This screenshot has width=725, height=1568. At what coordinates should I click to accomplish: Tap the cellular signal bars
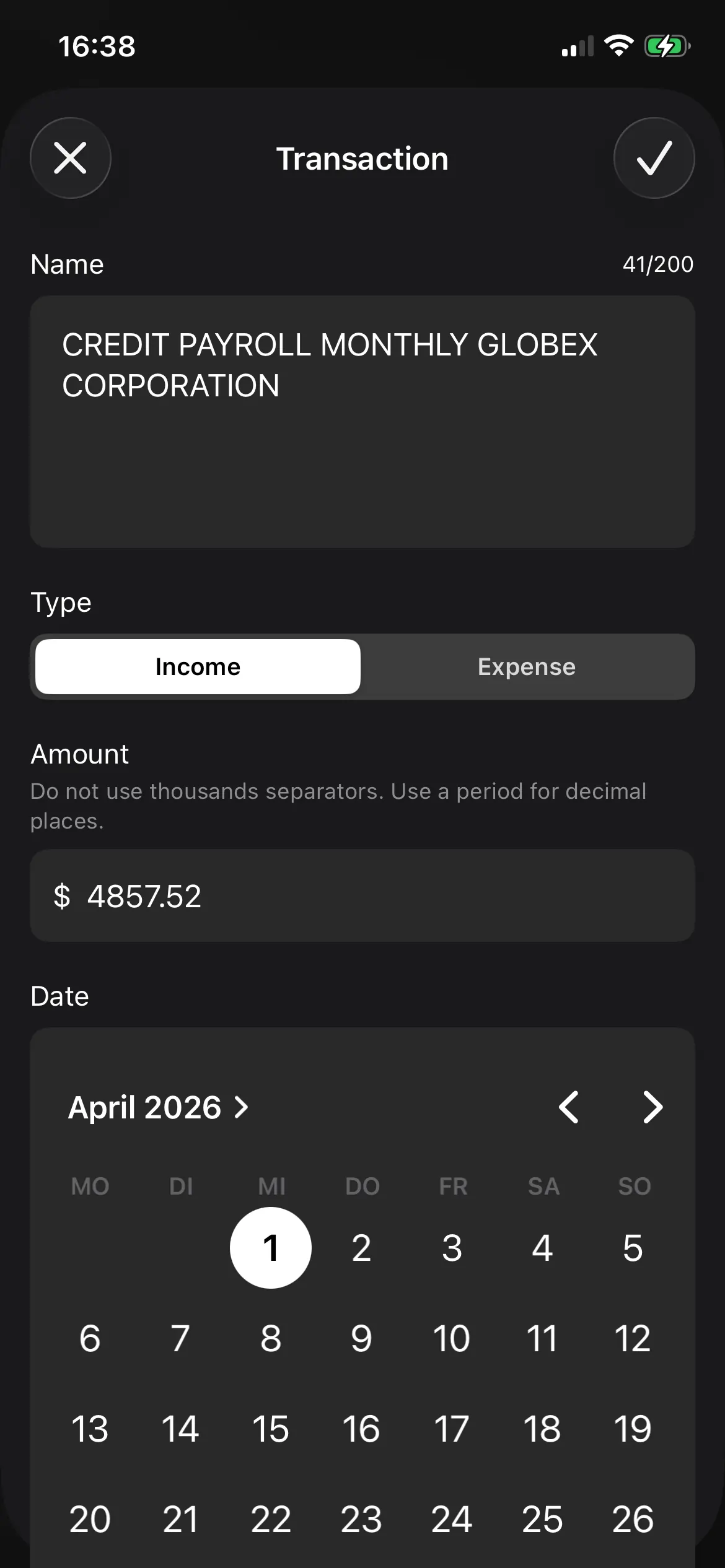pyautogui.click(x=576, y=45)
